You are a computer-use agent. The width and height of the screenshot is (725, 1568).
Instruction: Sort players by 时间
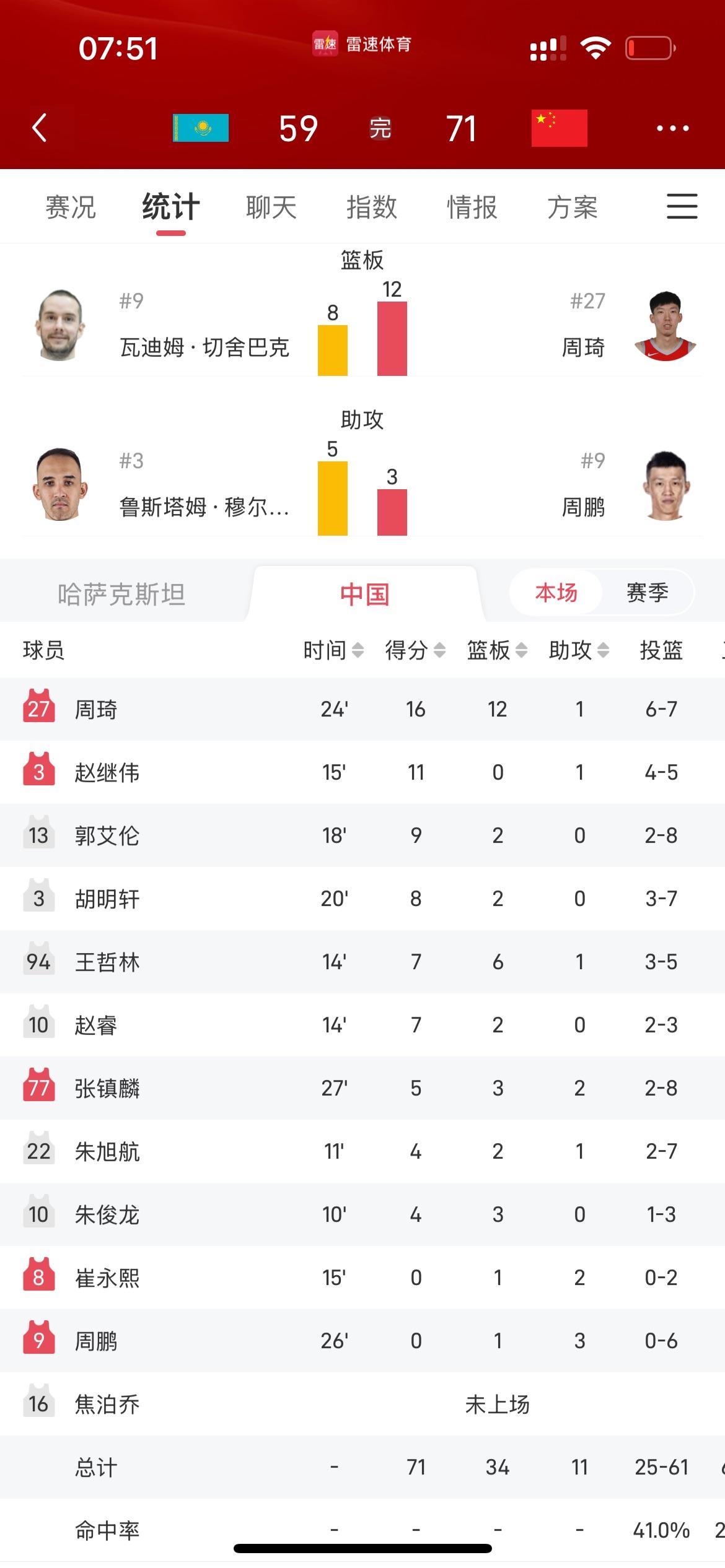point(333,650)
